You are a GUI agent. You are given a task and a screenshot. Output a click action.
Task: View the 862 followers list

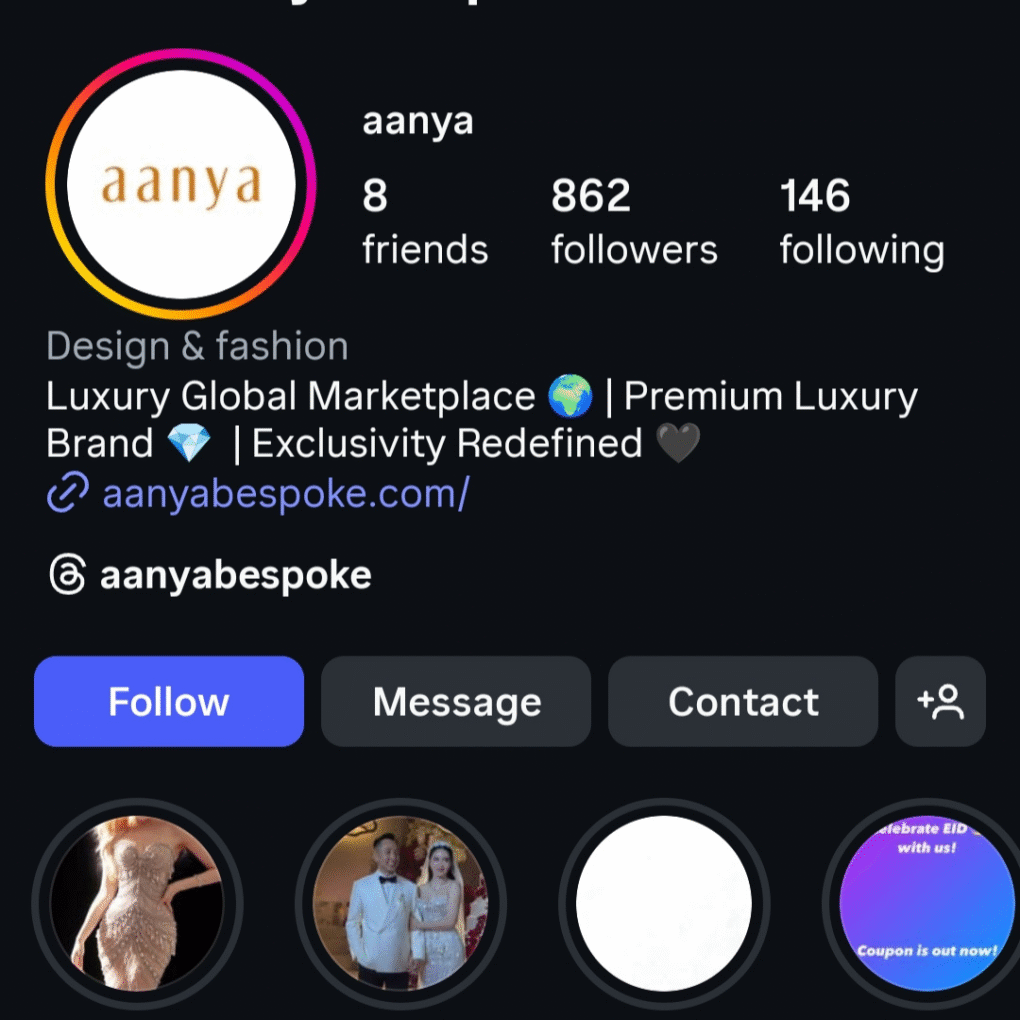(x=633, y=222)
